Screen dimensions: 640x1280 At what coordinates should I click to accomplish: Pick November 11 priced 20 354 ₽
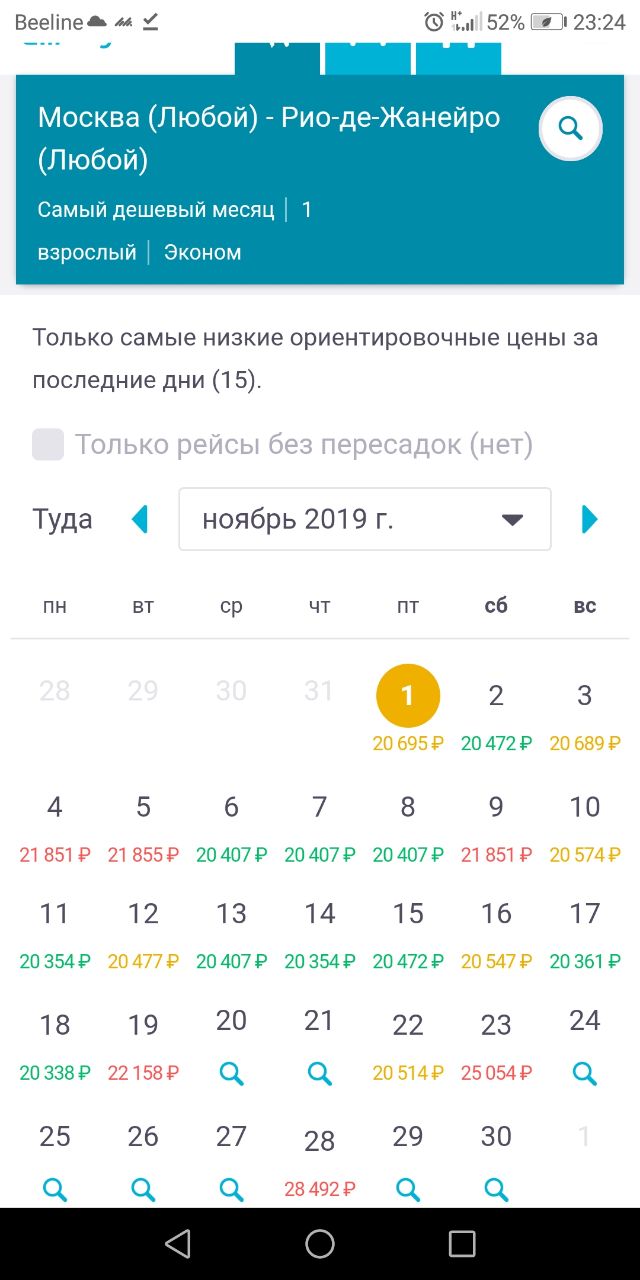(x=54, y=930)
